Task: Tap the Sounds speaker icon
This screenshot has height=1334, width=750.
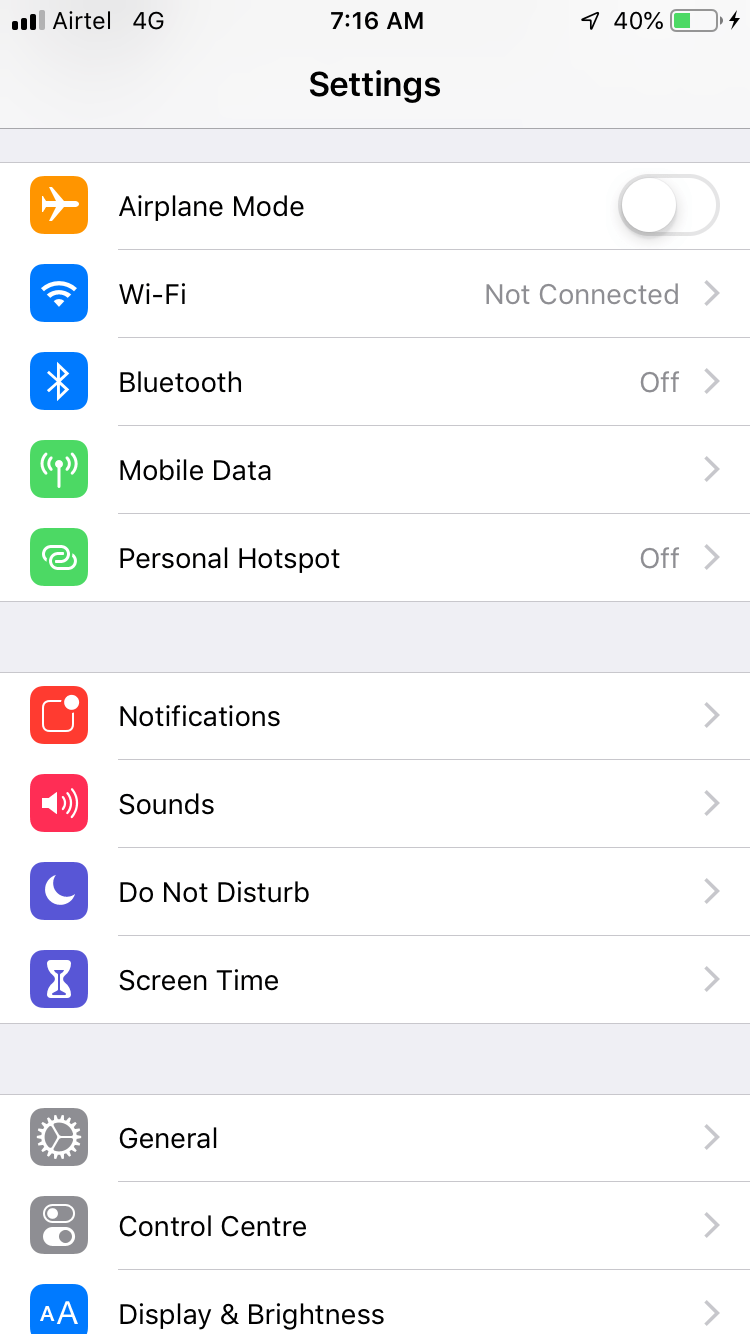Action: tap(57, 803)
